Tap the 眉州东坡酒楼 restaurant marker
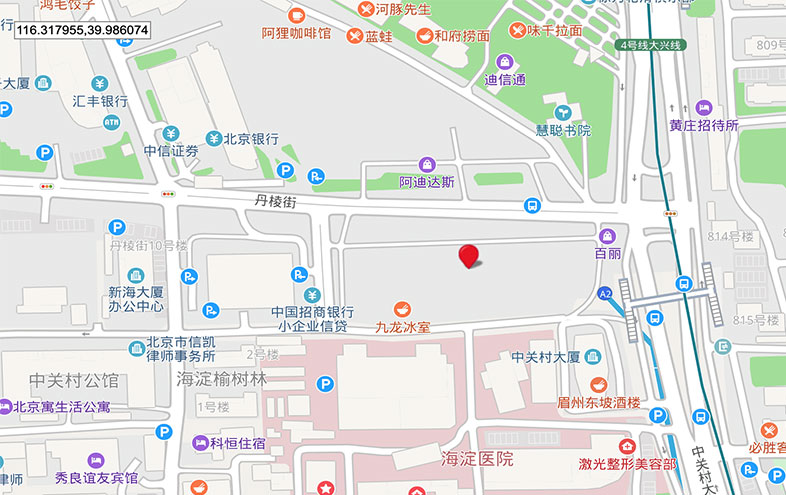786x495 pixels. 598,385
